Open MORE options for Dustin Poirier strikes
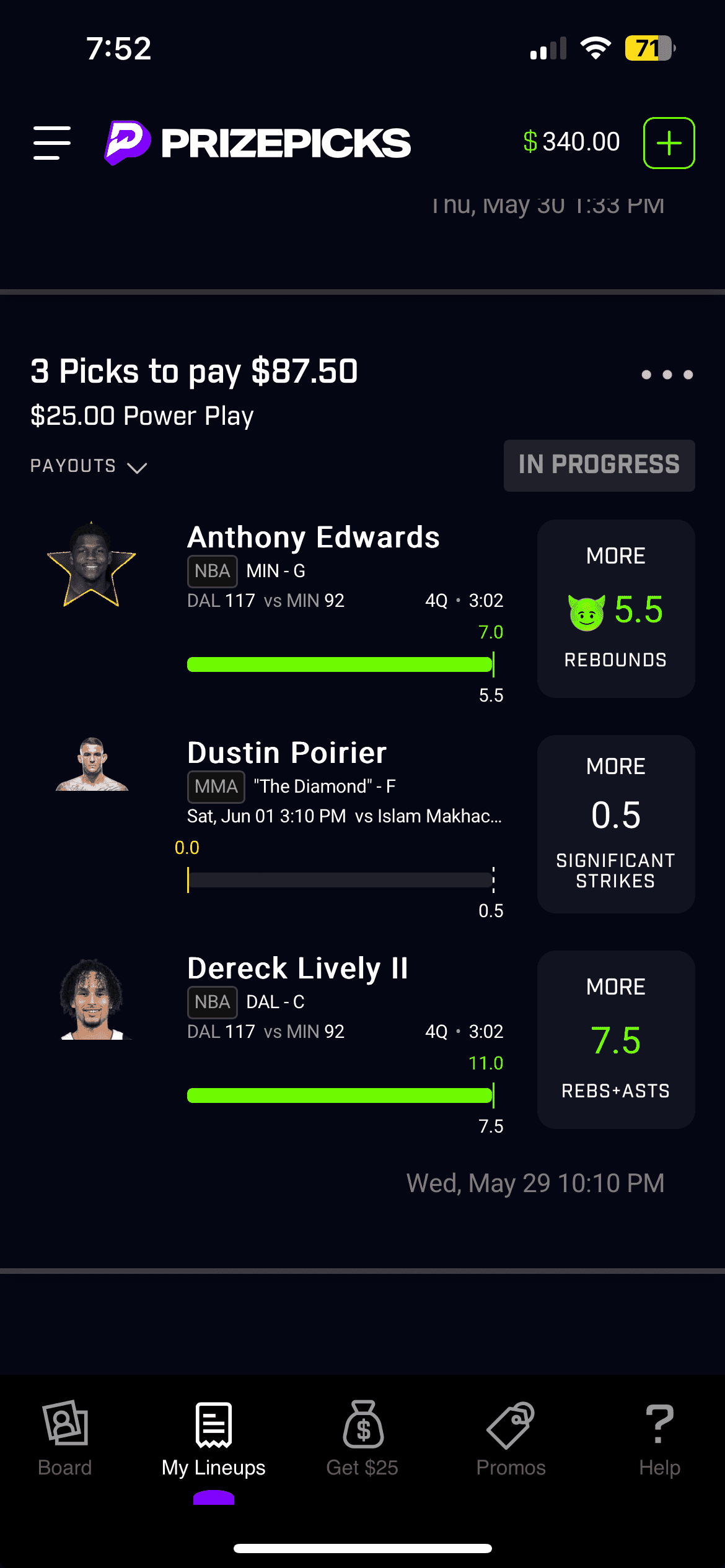This screenshot has width=725, height=1568. pos(615,824)
